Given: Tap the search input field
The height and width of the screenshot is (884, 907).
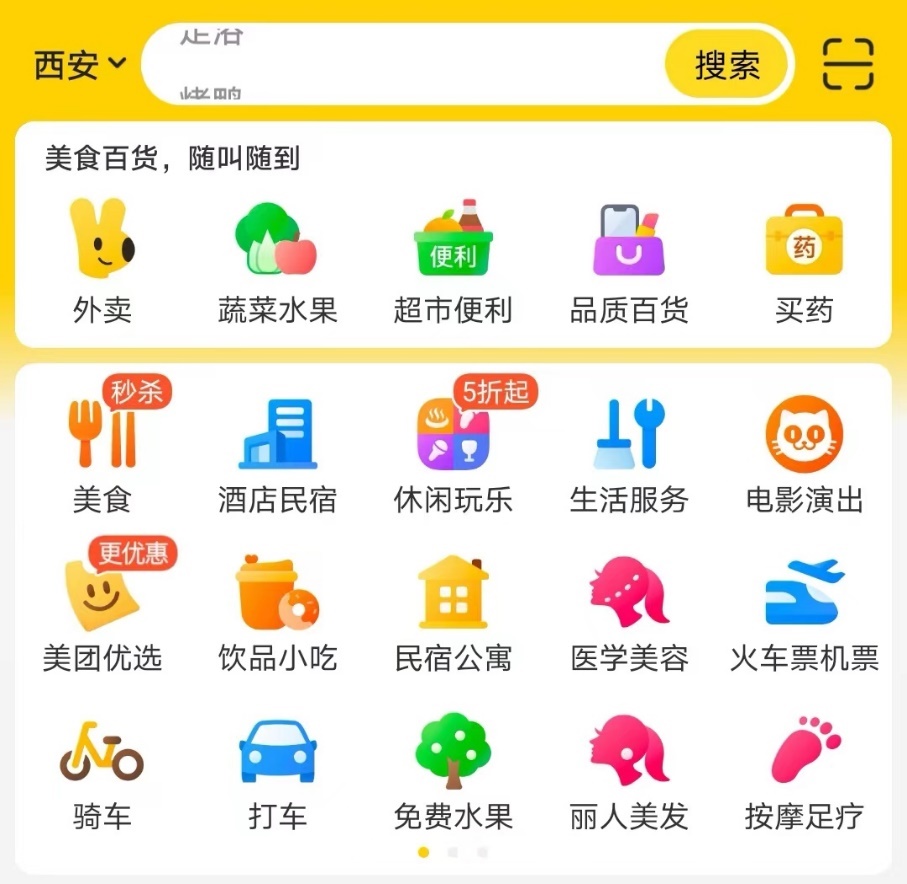Looking at the screenshot, I should point(400,65).
